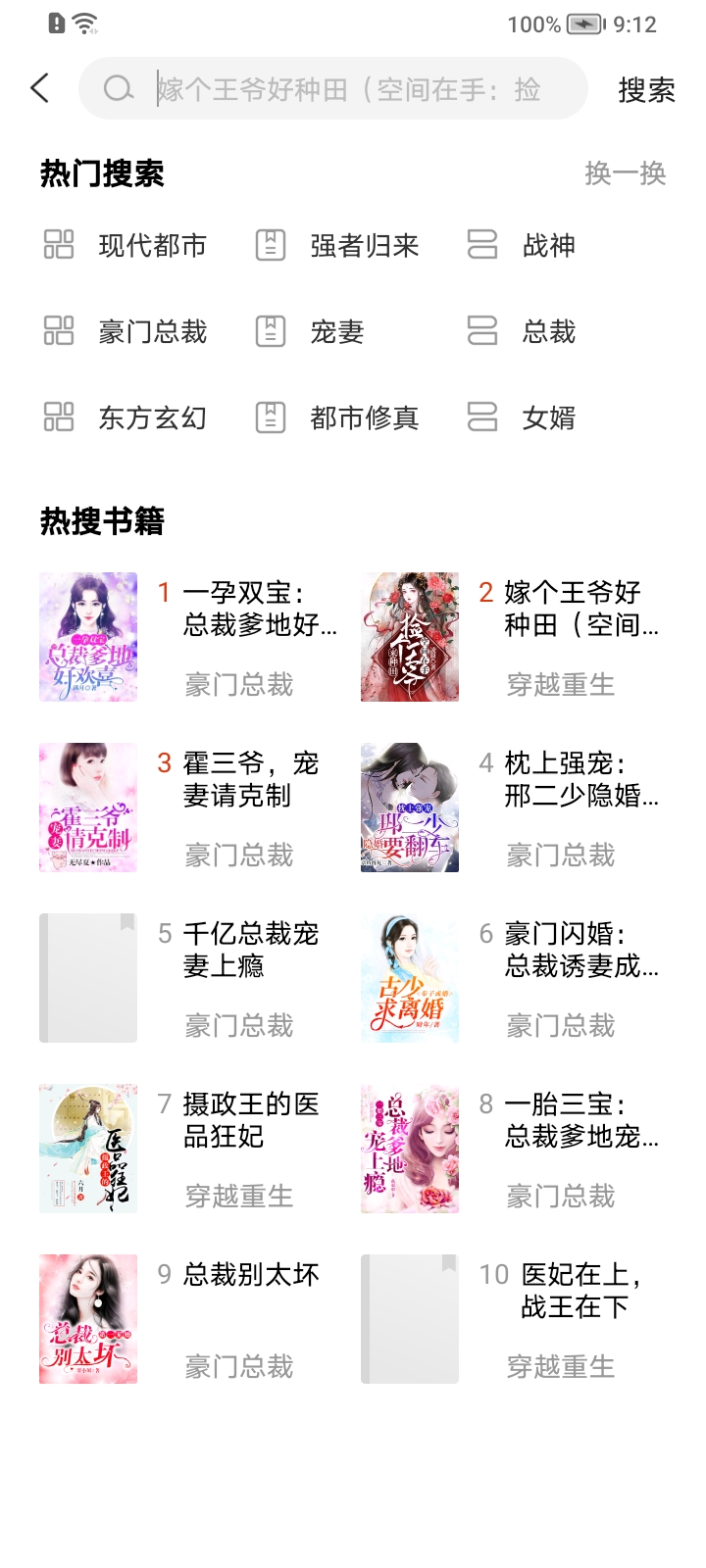Open book 一孕双宝：总裁爹地好…

188,637
